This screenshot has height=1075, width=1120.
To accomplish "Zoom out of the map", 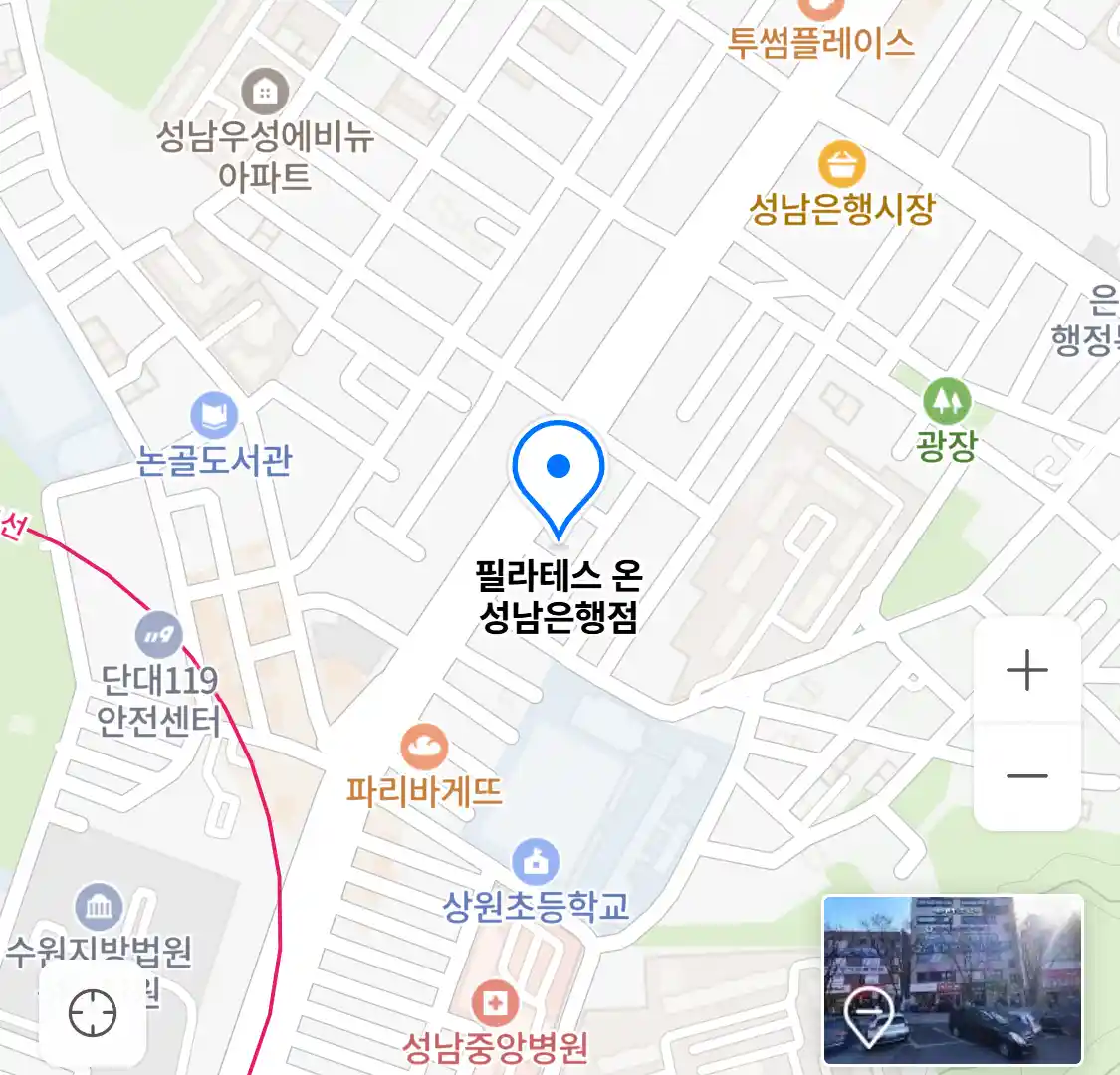I will click(1026, 775).
